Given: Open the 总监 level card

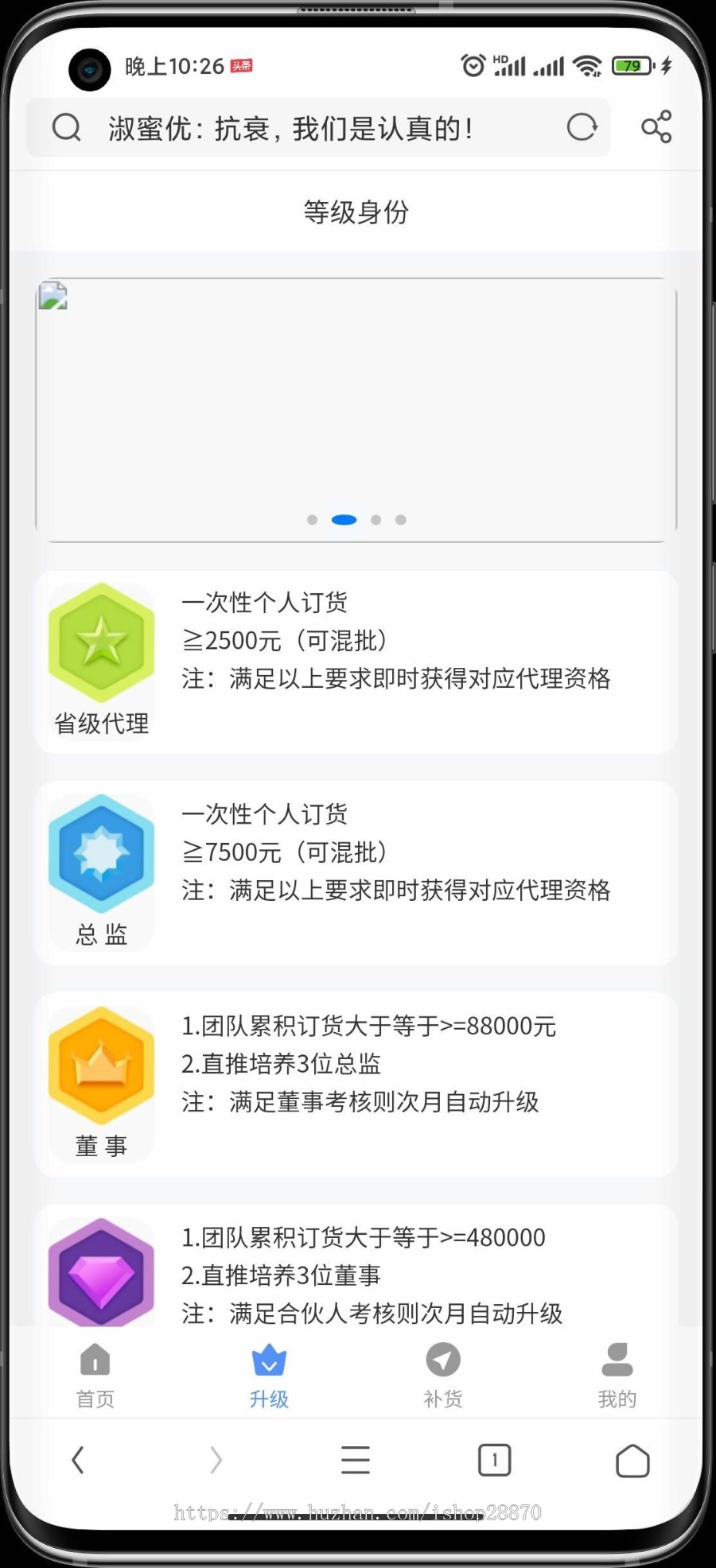Looking at the screenshot, I should tap(356, 873).
